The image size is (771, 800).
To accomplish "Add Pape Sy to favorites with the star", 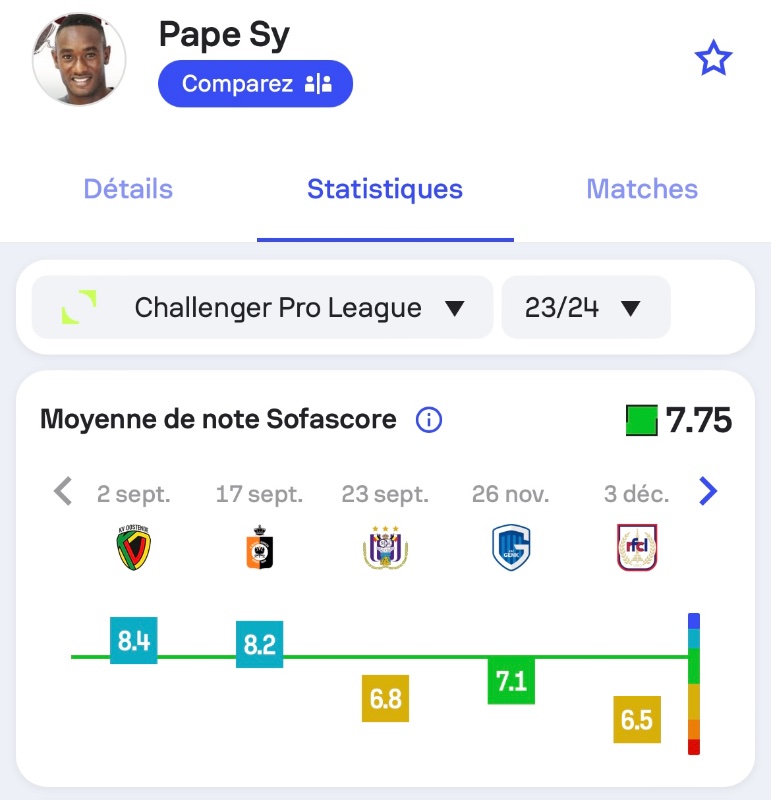I will pos(713,60).
